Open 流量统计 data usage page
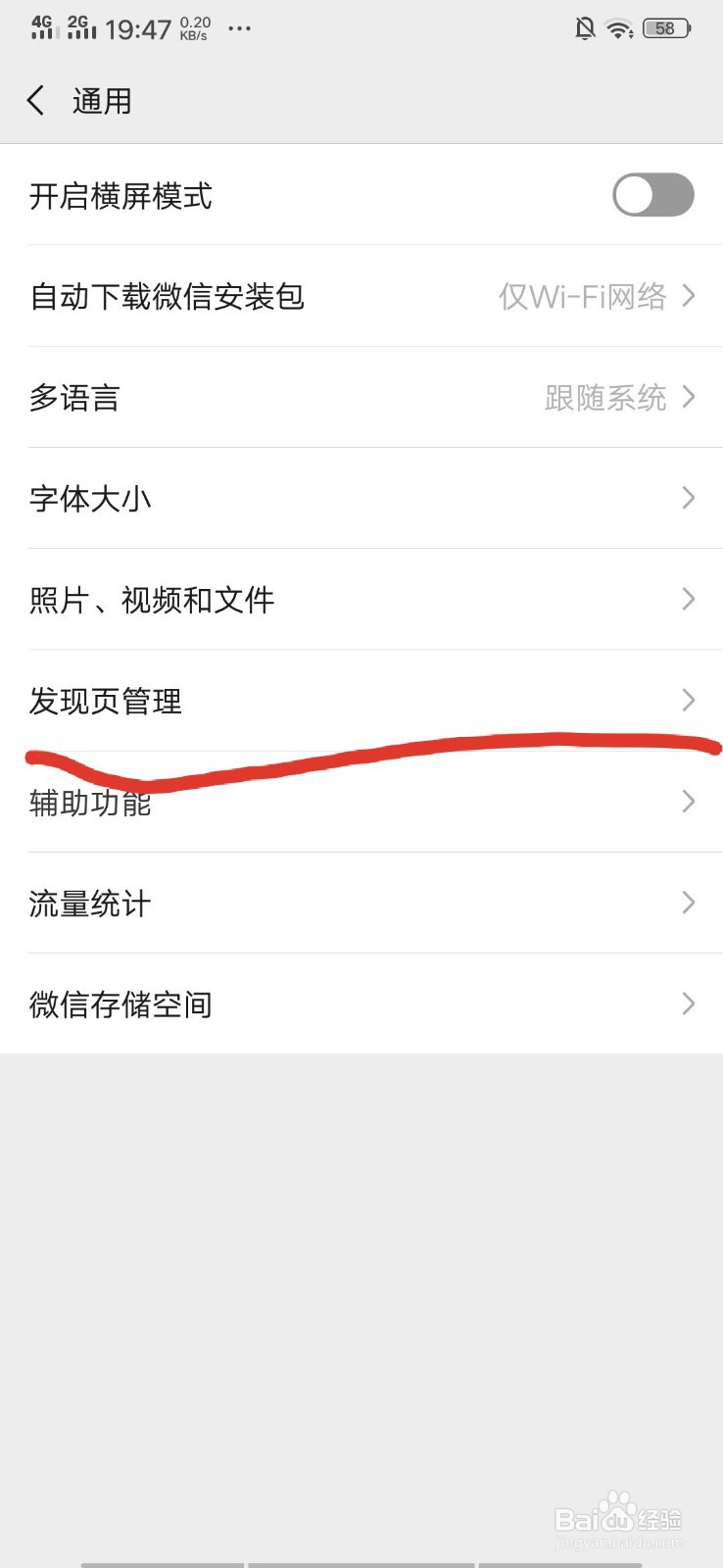 point(361,903)
